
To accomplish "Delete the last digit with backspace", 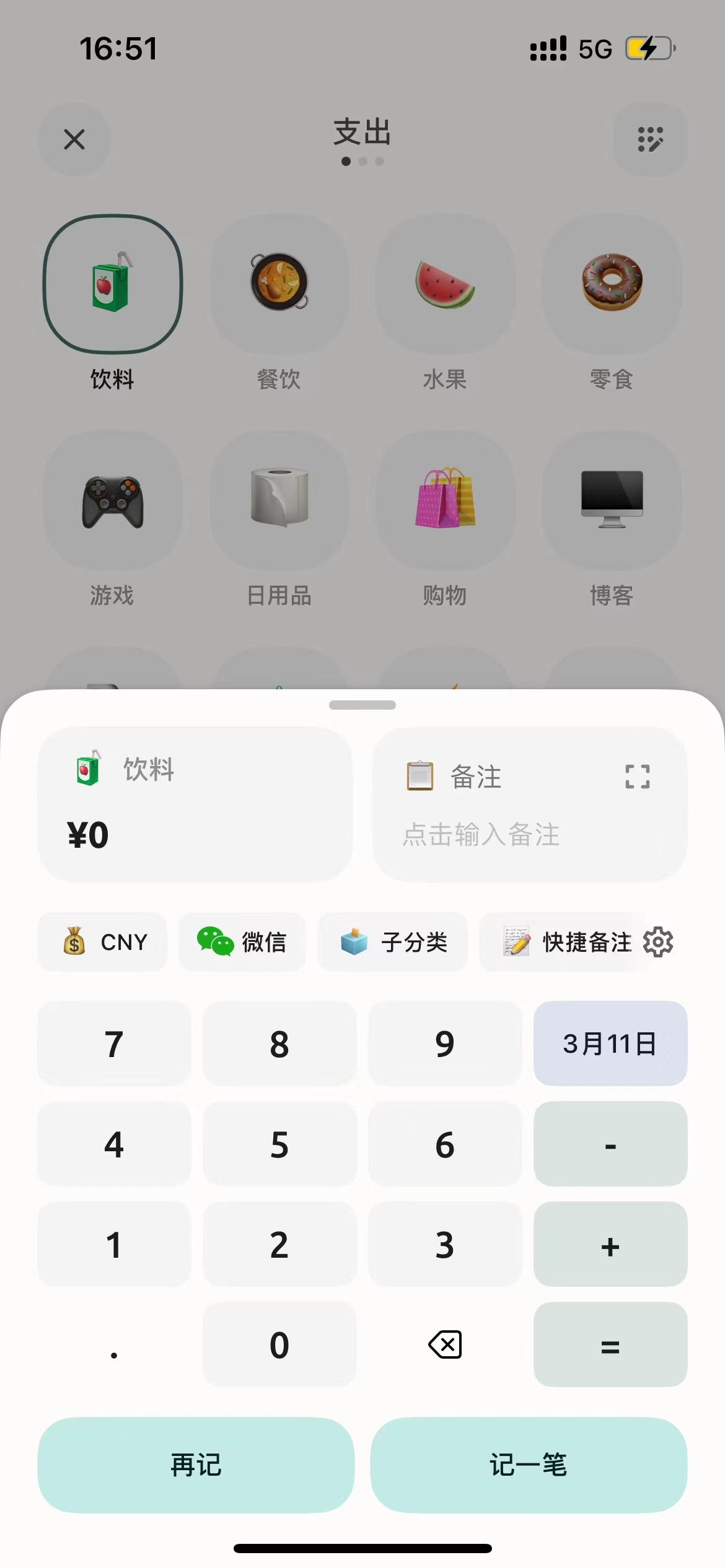I will [445, 1345].
